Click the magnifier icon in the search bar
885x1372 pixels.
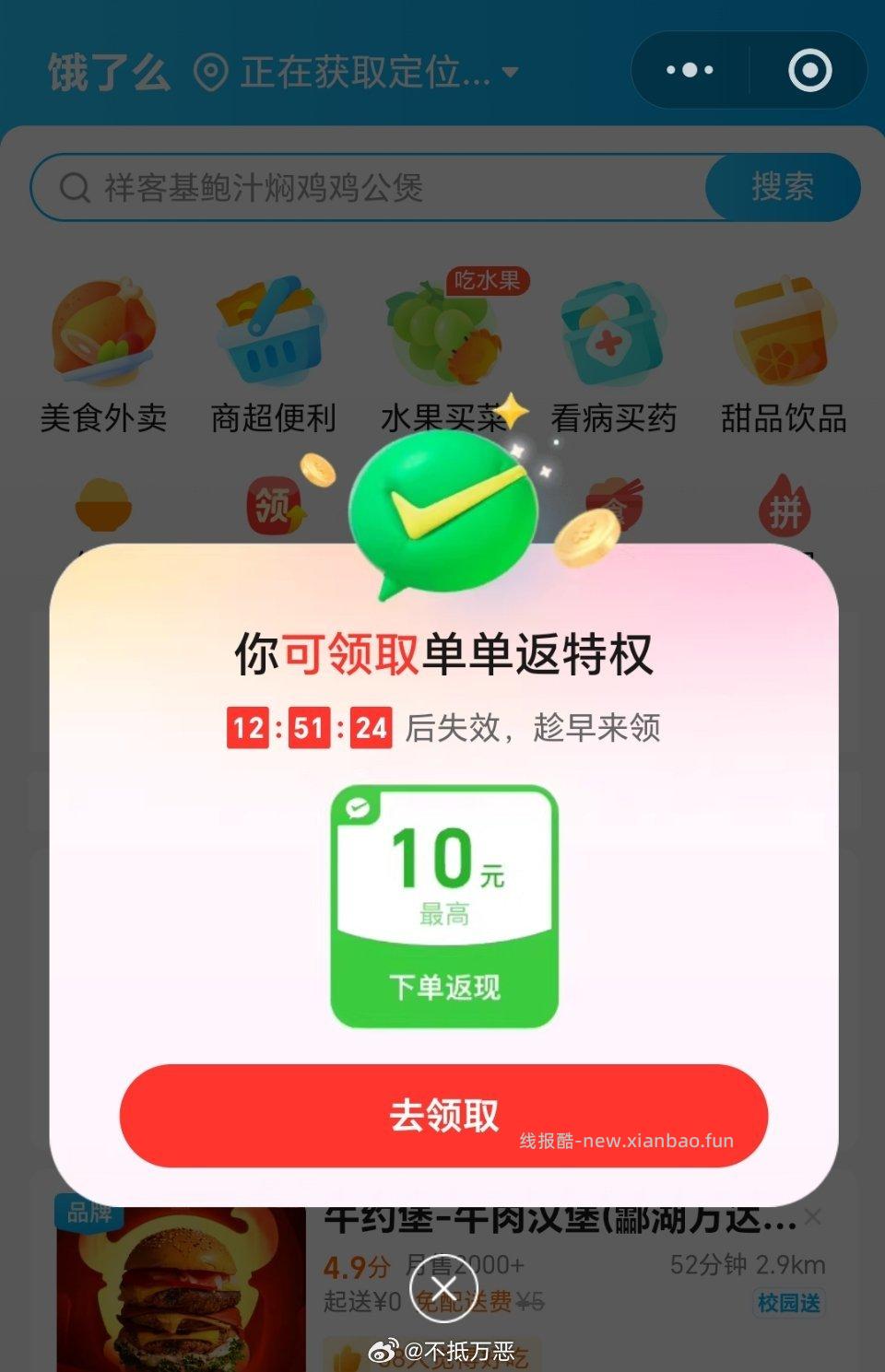point(72,187)
